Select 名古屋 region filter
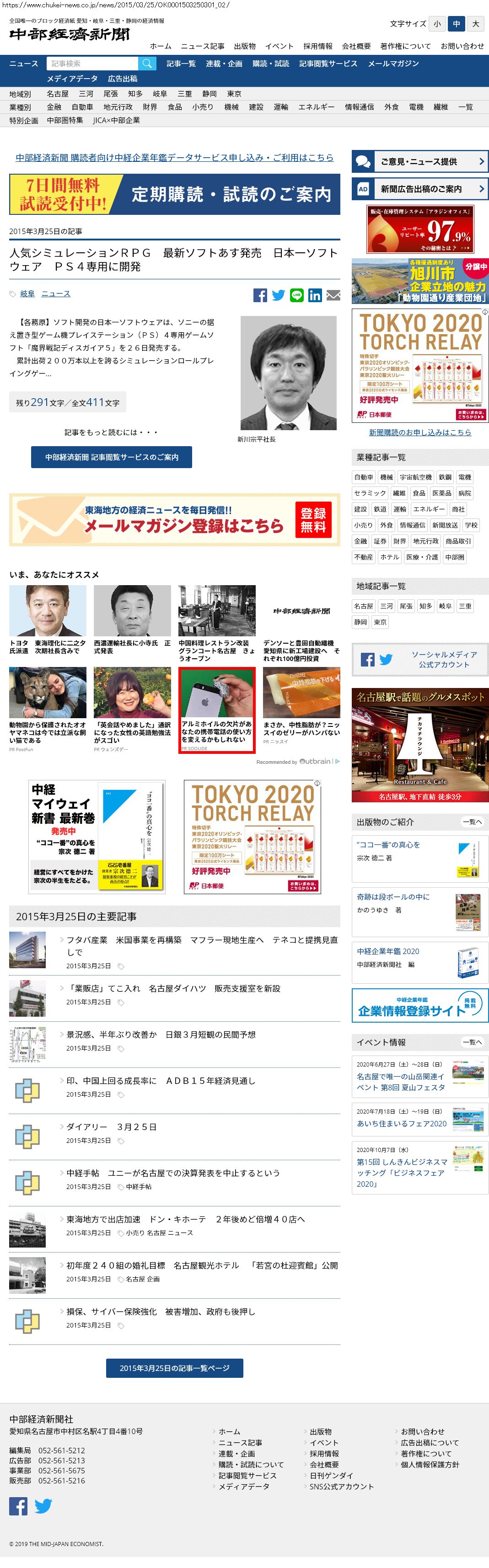The width and height of the screenshot is (489, 1568). tap(58, 94)
